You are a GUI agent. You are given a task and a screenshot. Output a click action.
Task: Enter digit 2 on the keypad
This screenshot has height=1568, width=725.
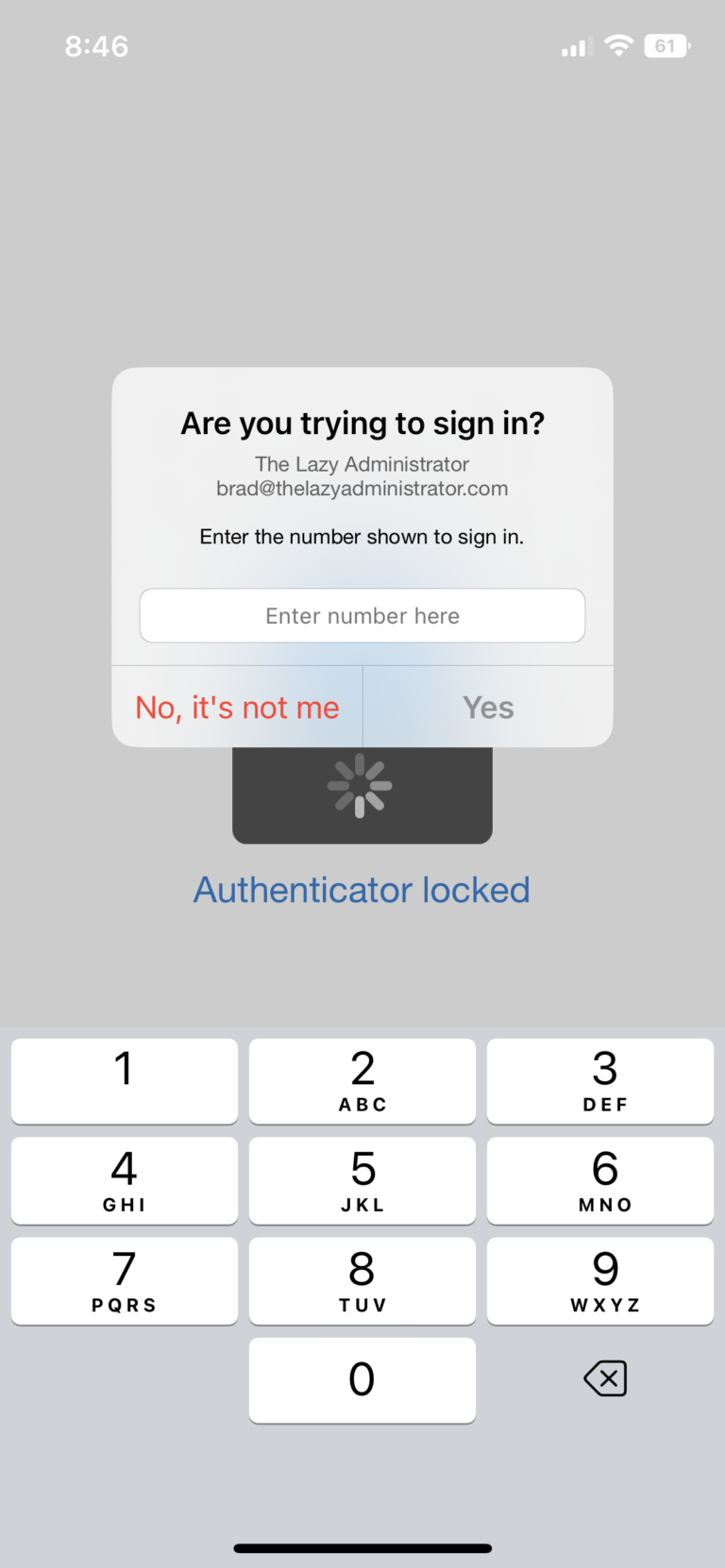pos(362,1081)
